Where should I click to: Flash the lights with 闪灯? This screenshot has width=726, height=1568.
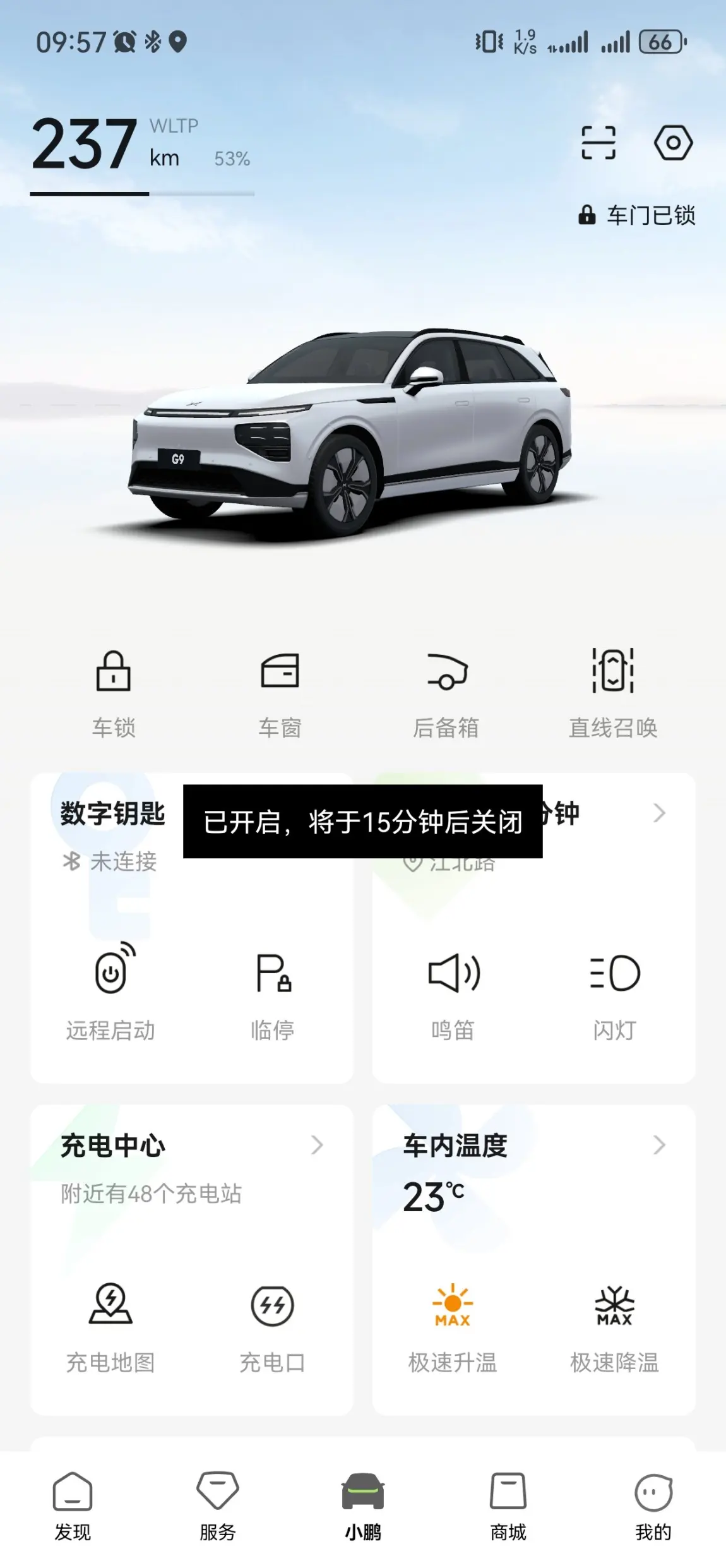click(x=614, y=992)
